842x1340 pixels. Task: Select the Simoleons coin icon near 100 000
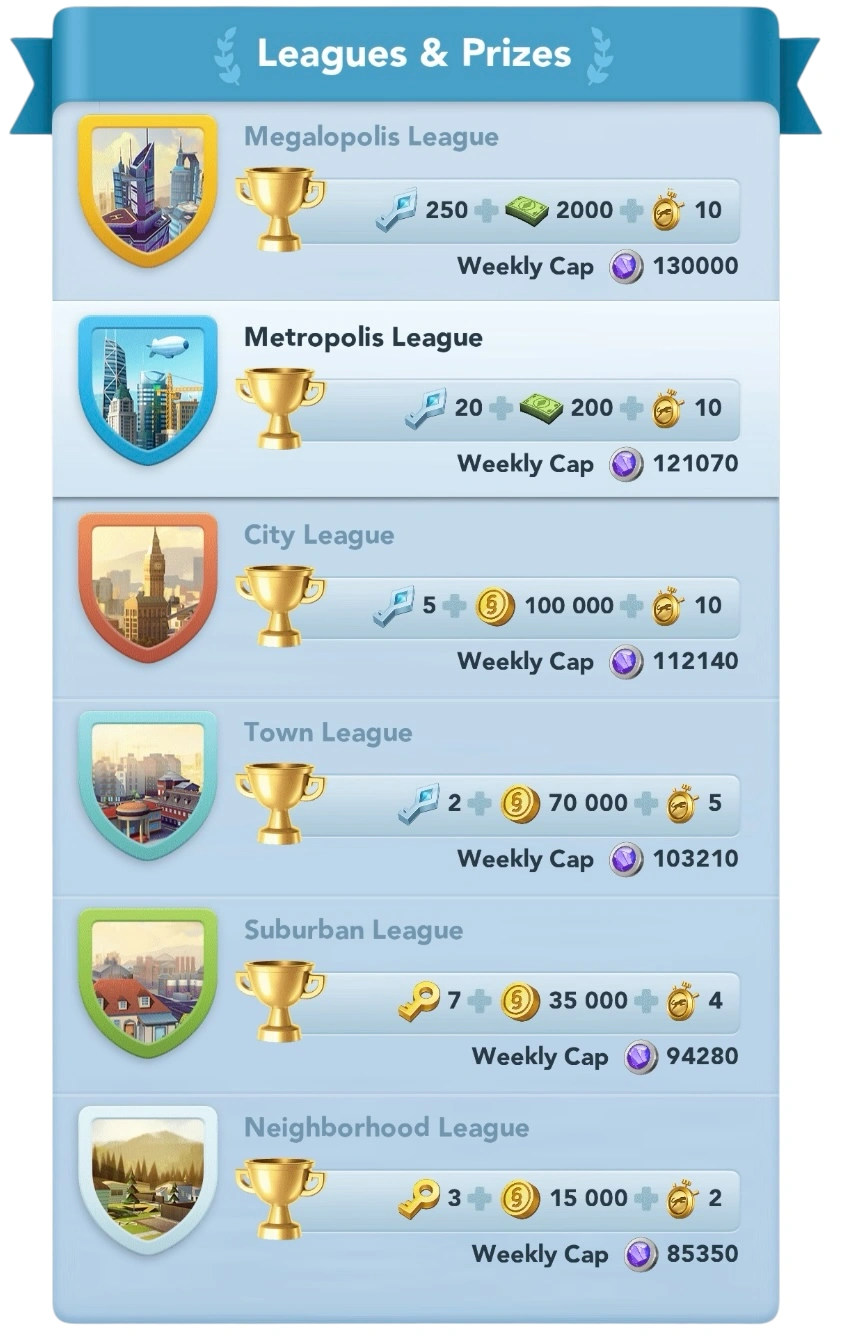coord(494,606)
